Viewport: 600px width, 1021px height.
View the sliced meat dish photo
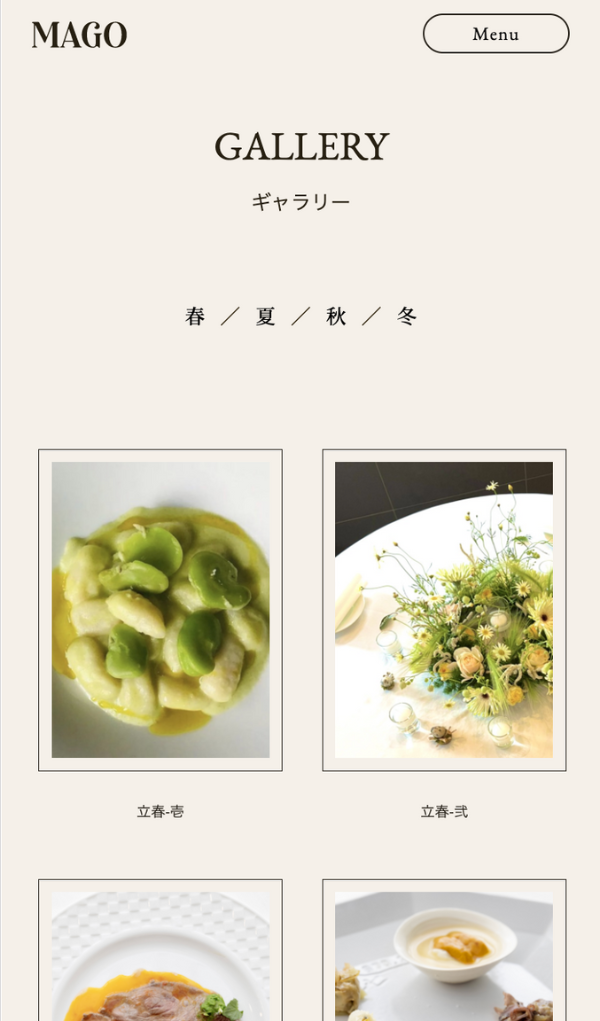(160, 955)
